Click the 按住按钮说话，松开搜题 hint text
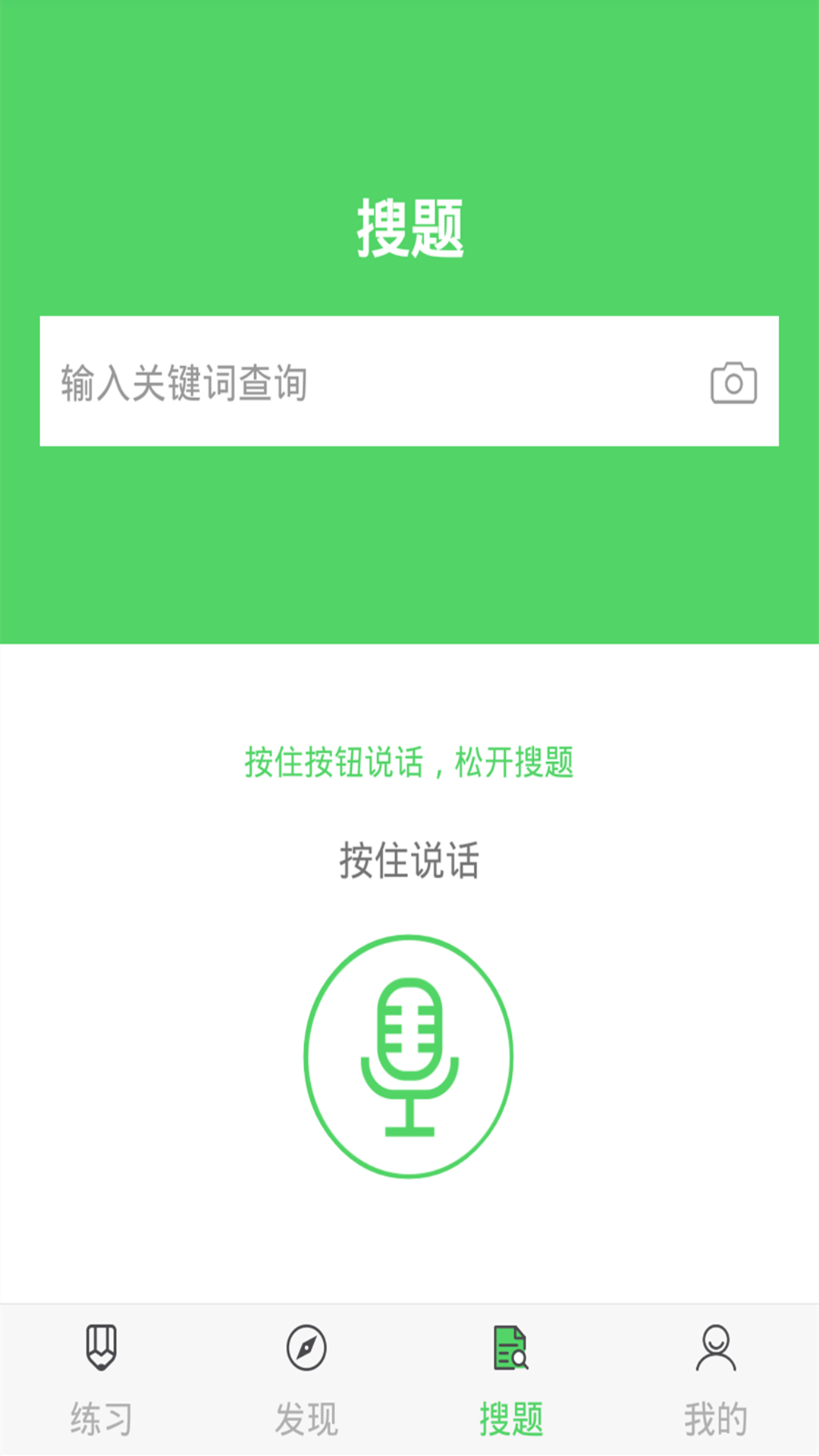819x1456 pixels. point(409,766)
